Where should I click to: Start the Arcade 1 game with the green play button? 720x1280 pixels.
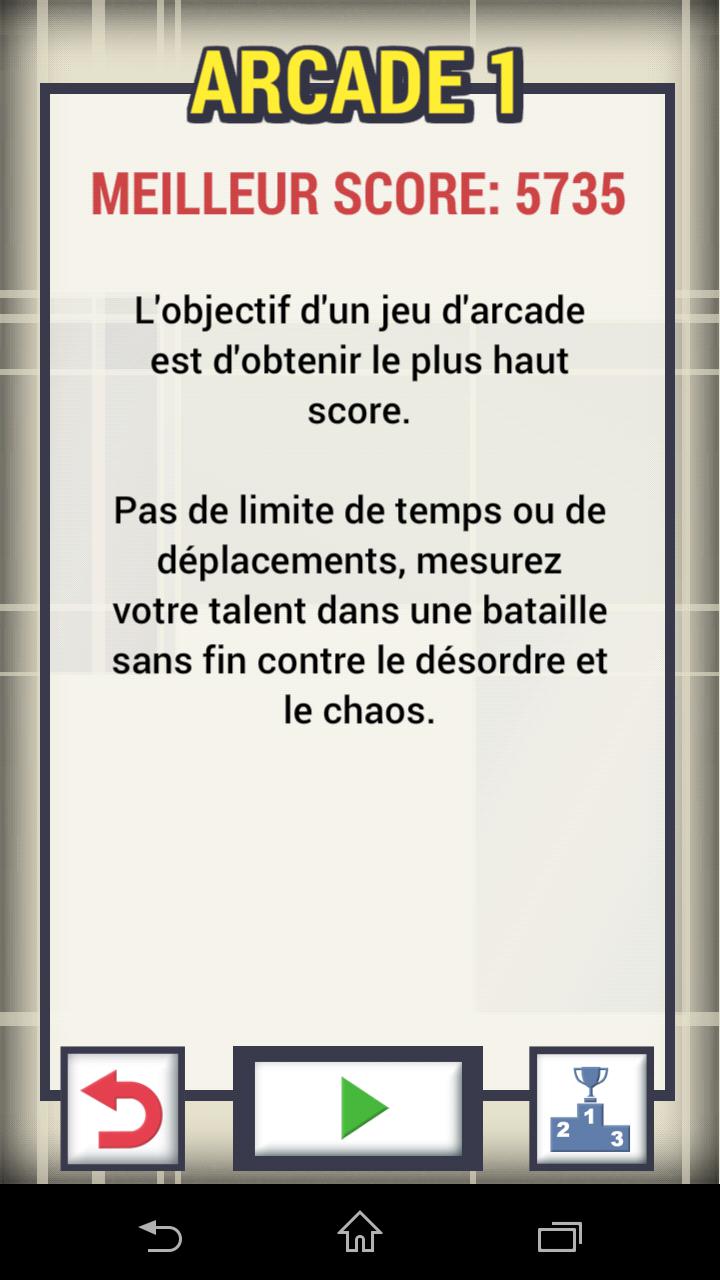(358, 1107)
